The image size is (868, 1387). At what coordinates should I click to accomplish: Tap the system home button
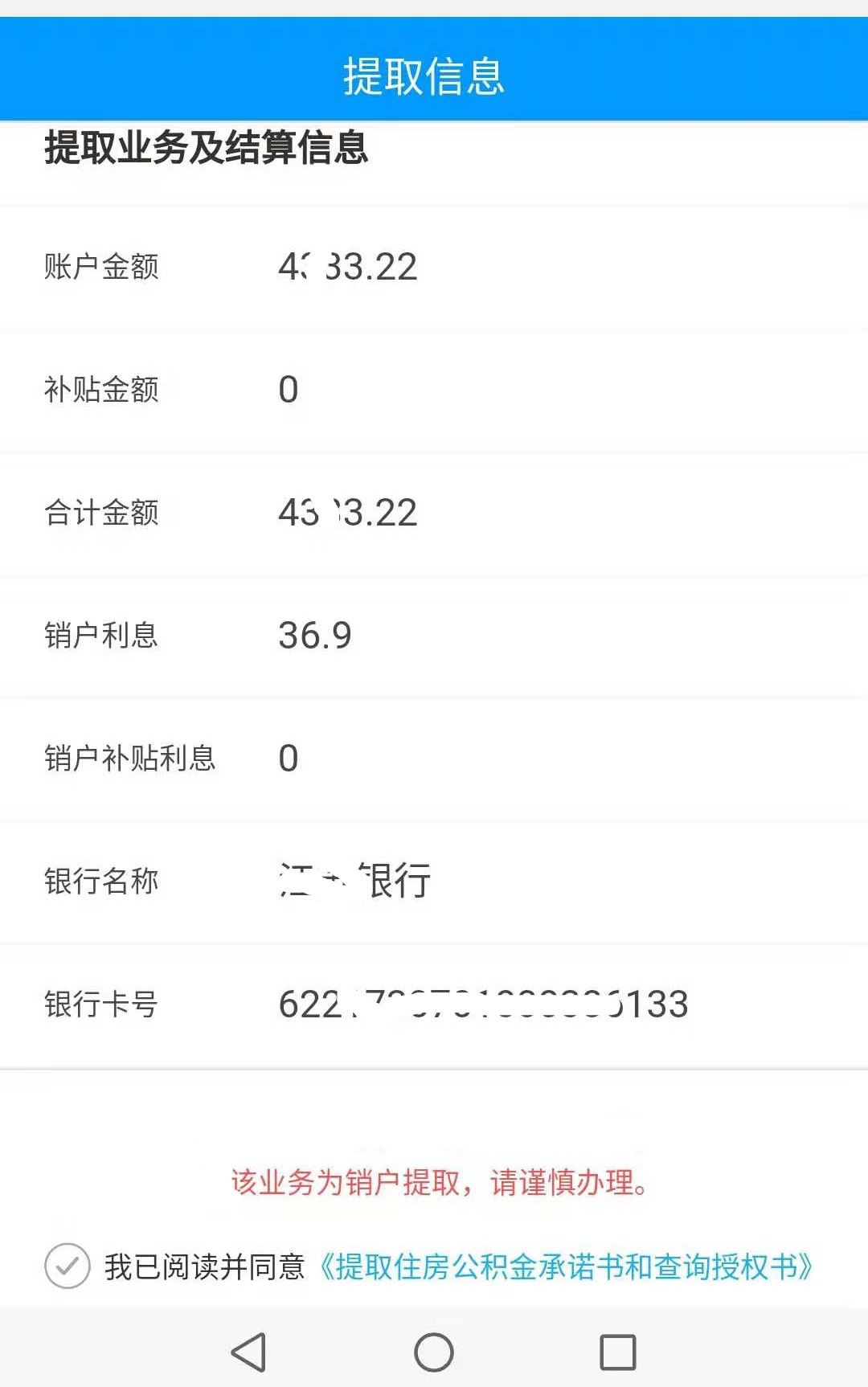point(434,1352)
